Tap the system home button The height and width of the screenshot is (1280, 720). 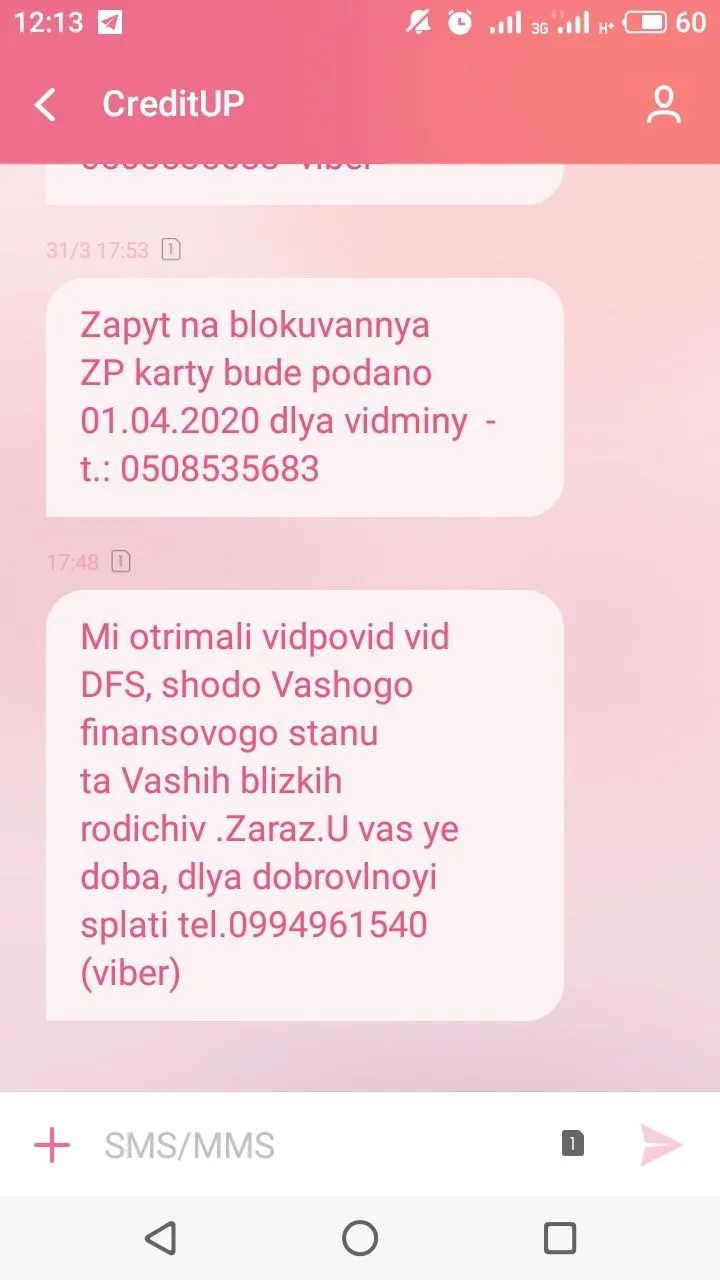360,1238
